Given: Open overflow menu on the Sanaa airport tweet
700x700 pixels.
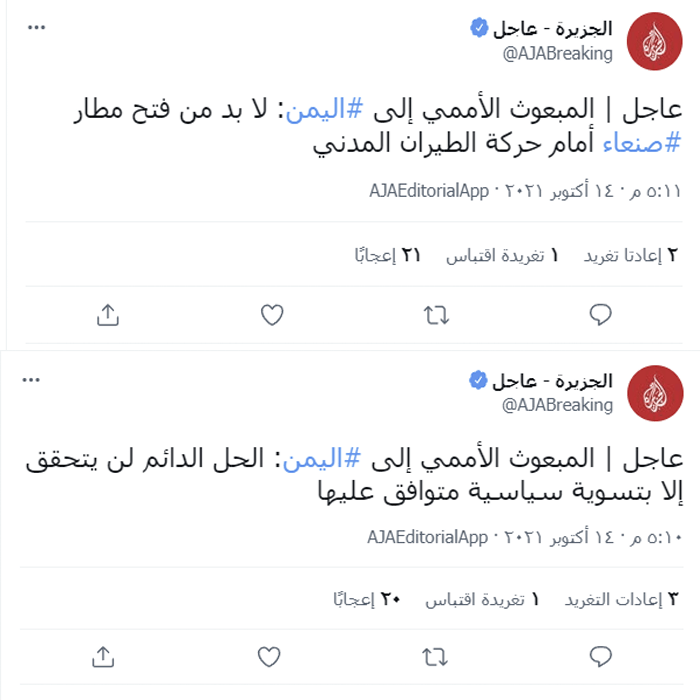Looking at the screenshot, I should point(37,28).
